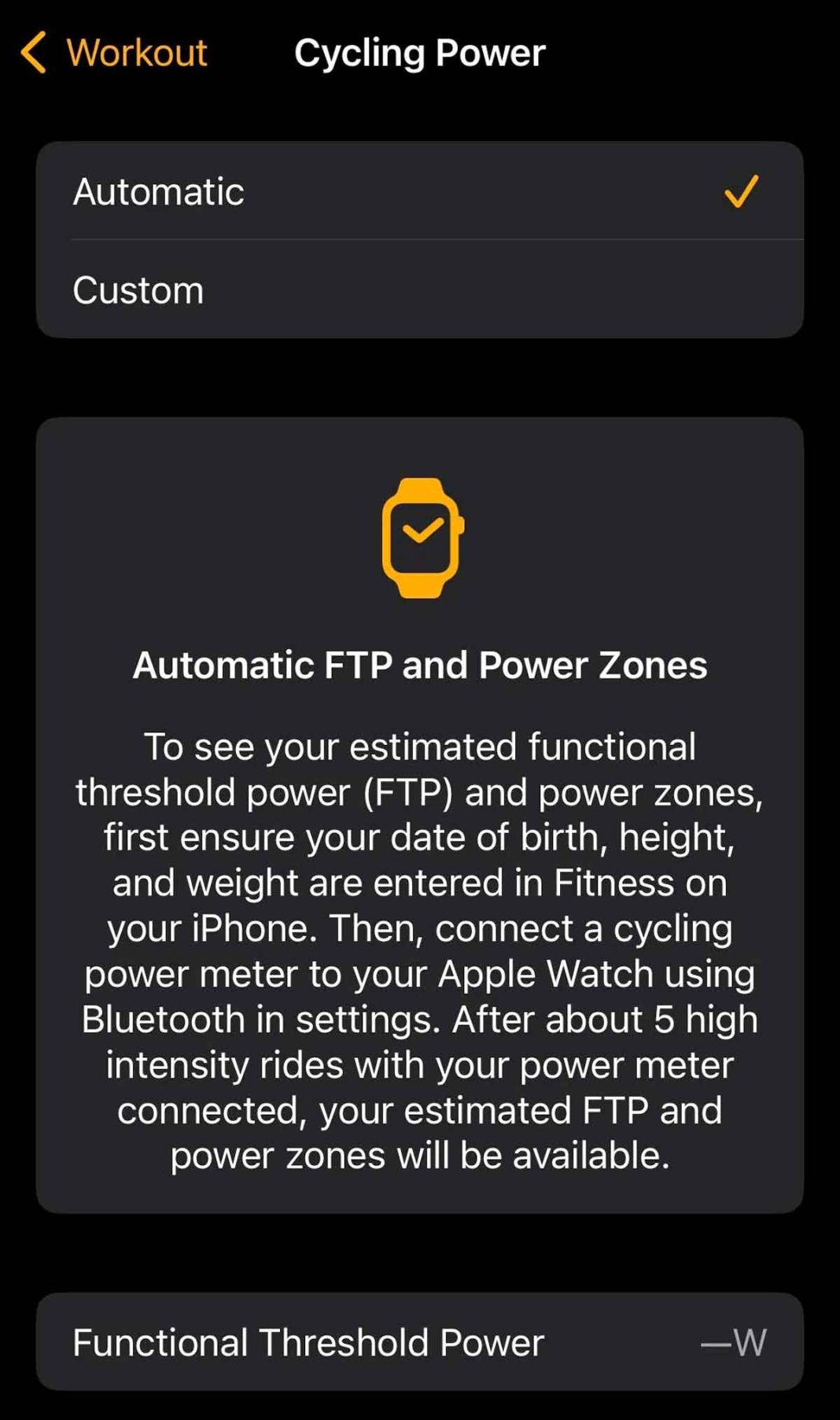Expand the Functional Threshold Power row

[x=420, y=1341]
